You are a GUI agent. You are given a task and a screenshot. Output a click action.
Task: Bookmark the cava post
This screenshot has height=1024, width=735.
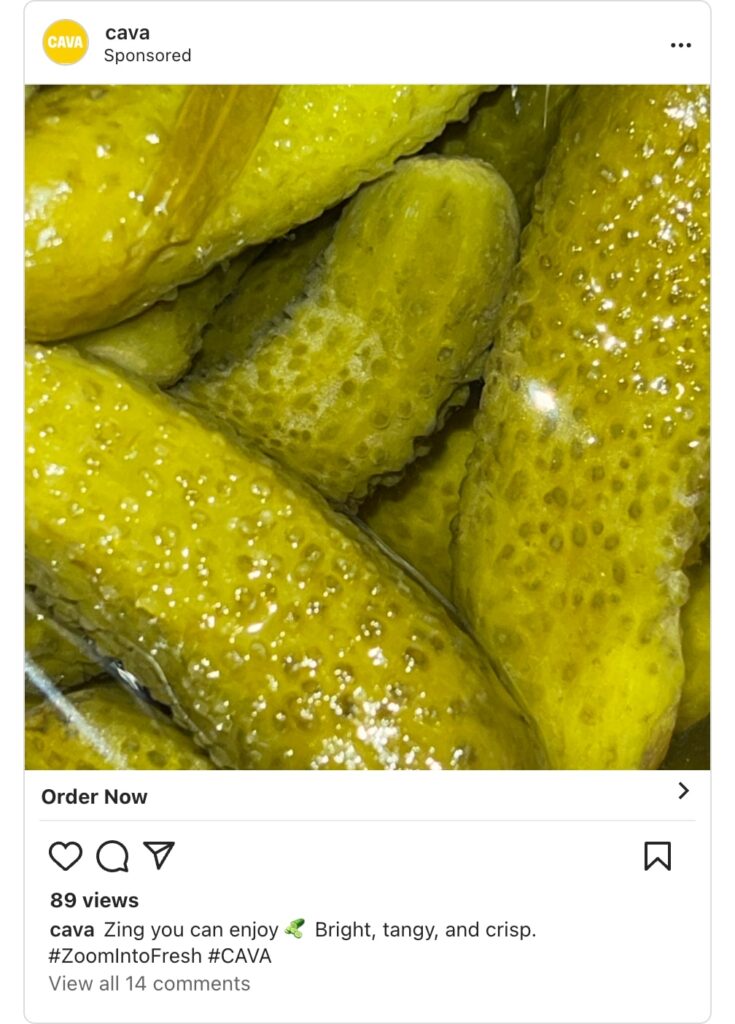[x=657, y=856]
